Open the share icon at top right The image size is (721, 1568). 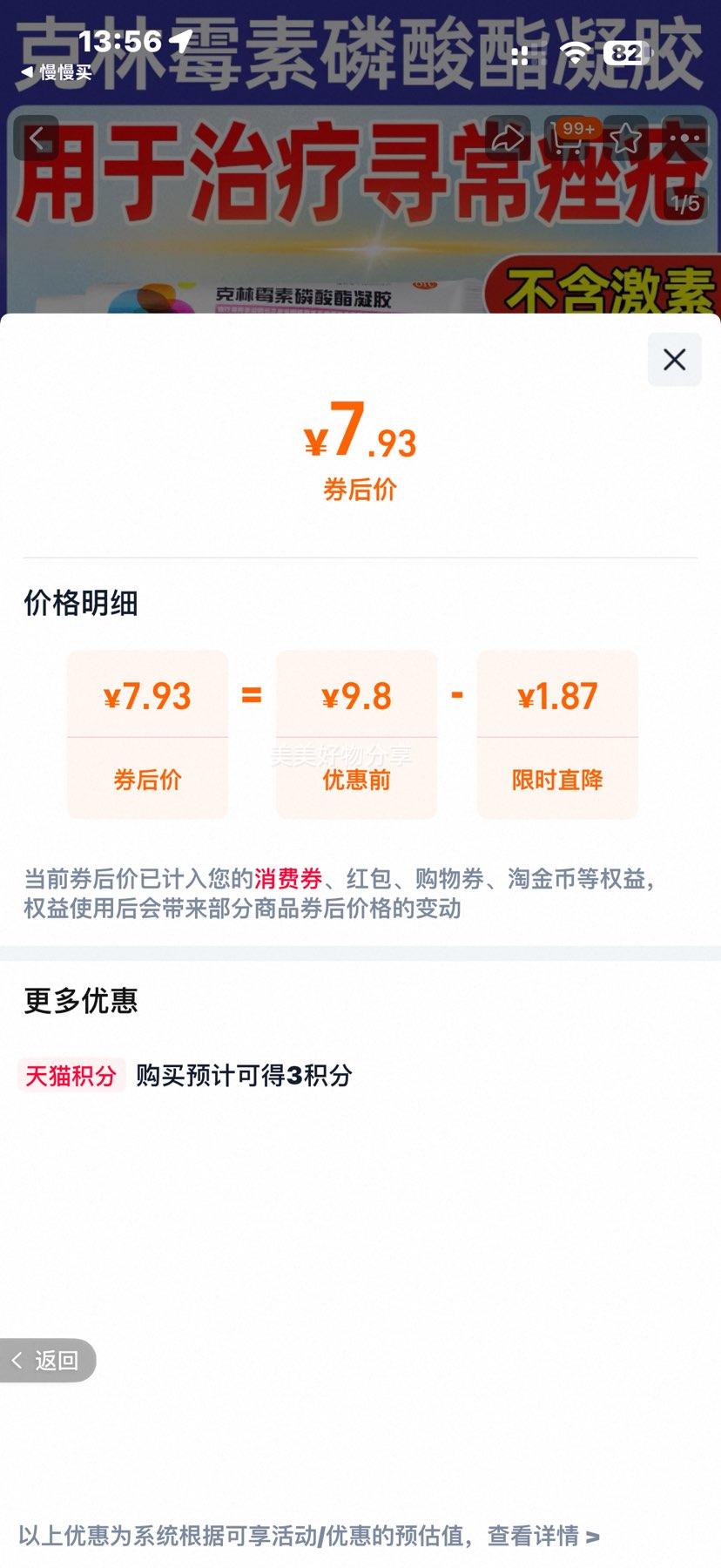pos(506,137)
